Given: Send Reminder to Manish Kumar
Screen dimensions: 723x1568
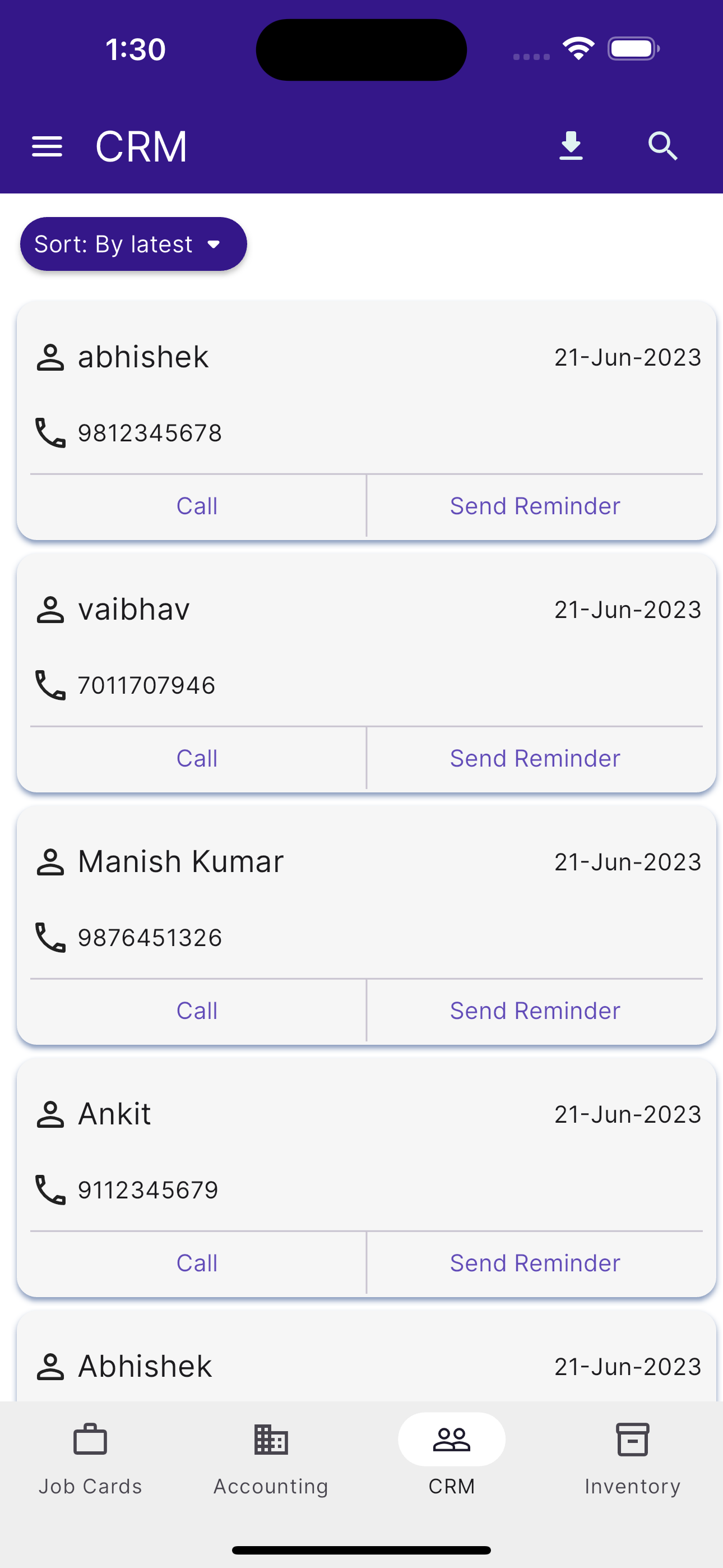Looking at the screenshot, I should (535, 1011).
